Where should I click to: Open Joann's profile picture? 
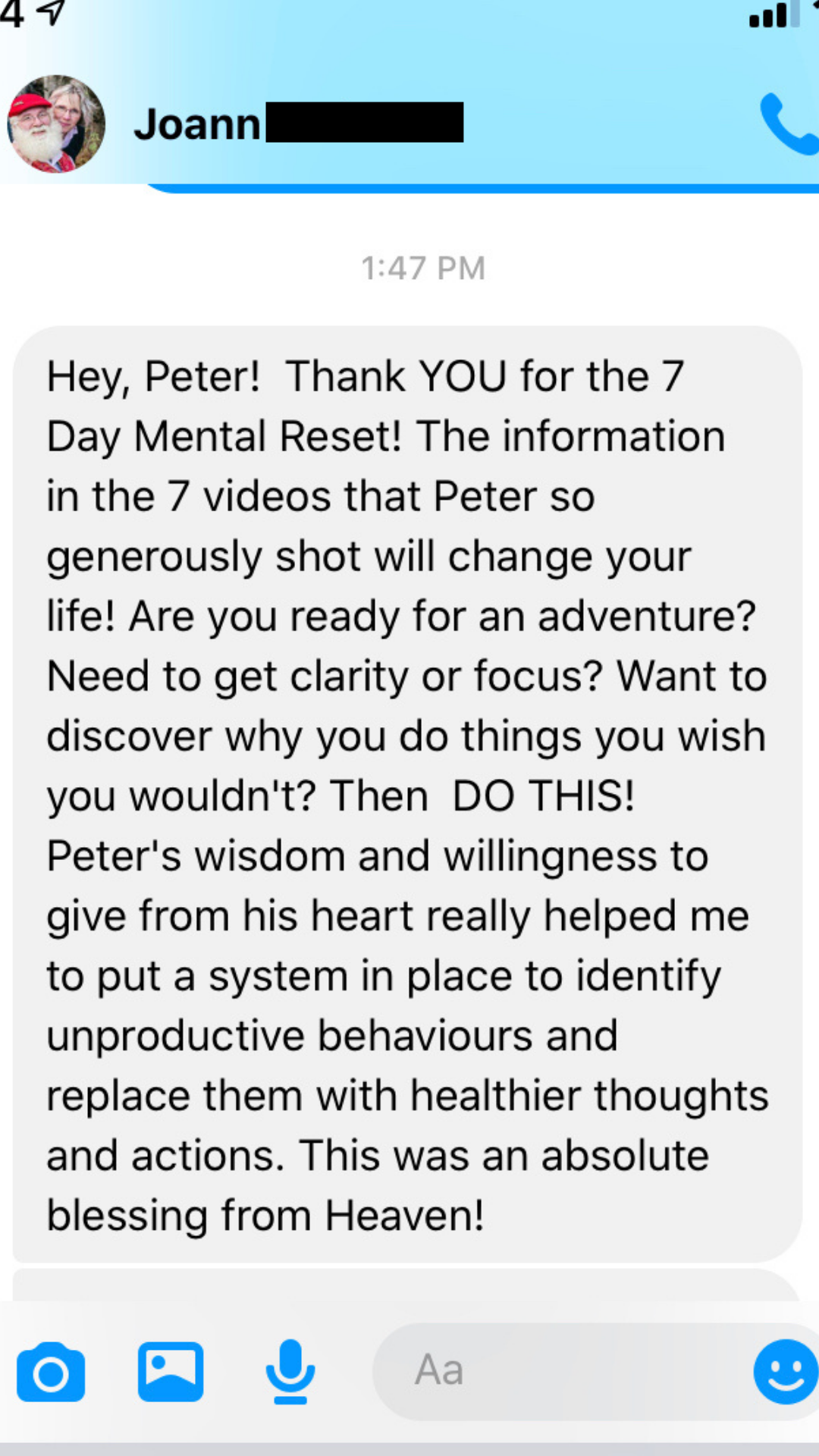pyautogui.click(x=56, y=124)
